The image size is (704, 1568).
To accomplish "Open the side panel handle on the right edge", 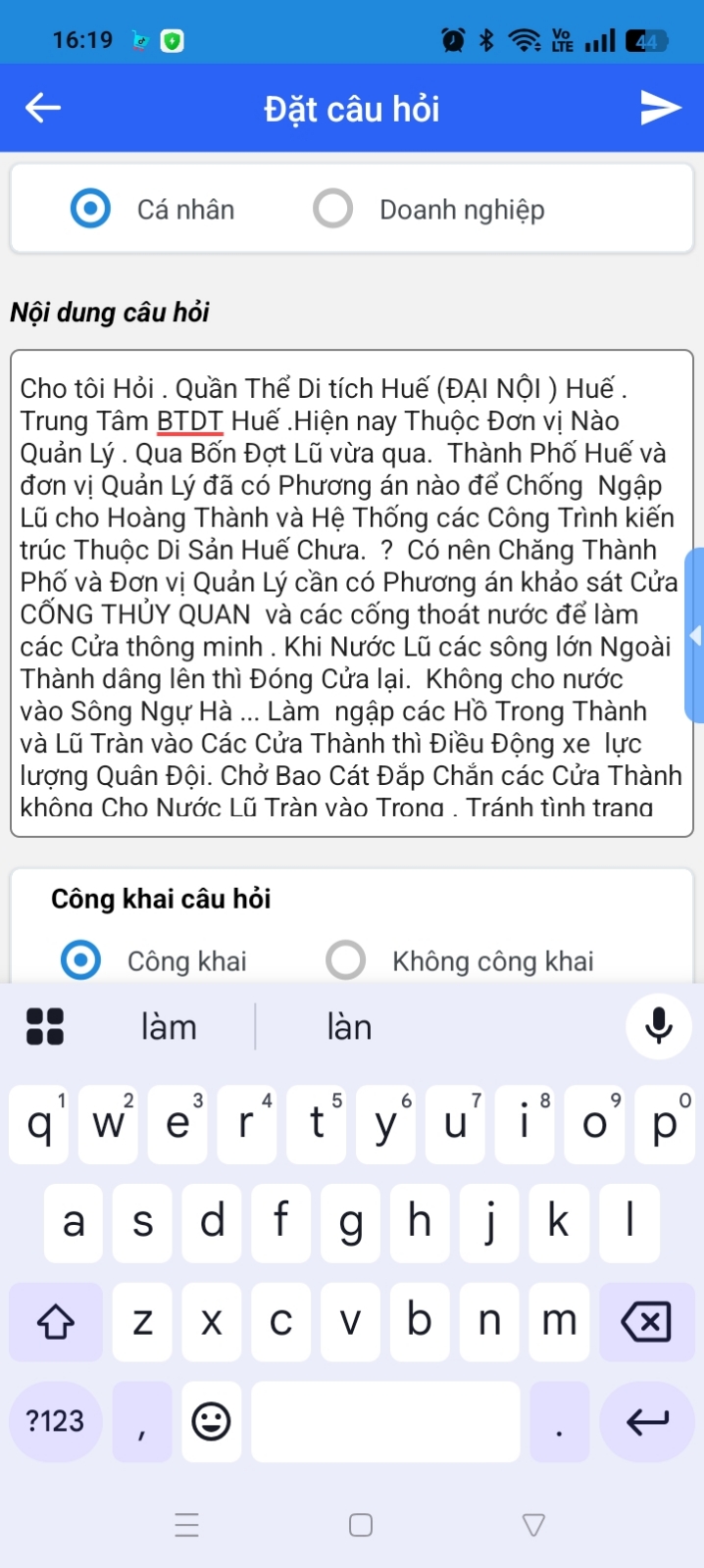I will (694, 636).
